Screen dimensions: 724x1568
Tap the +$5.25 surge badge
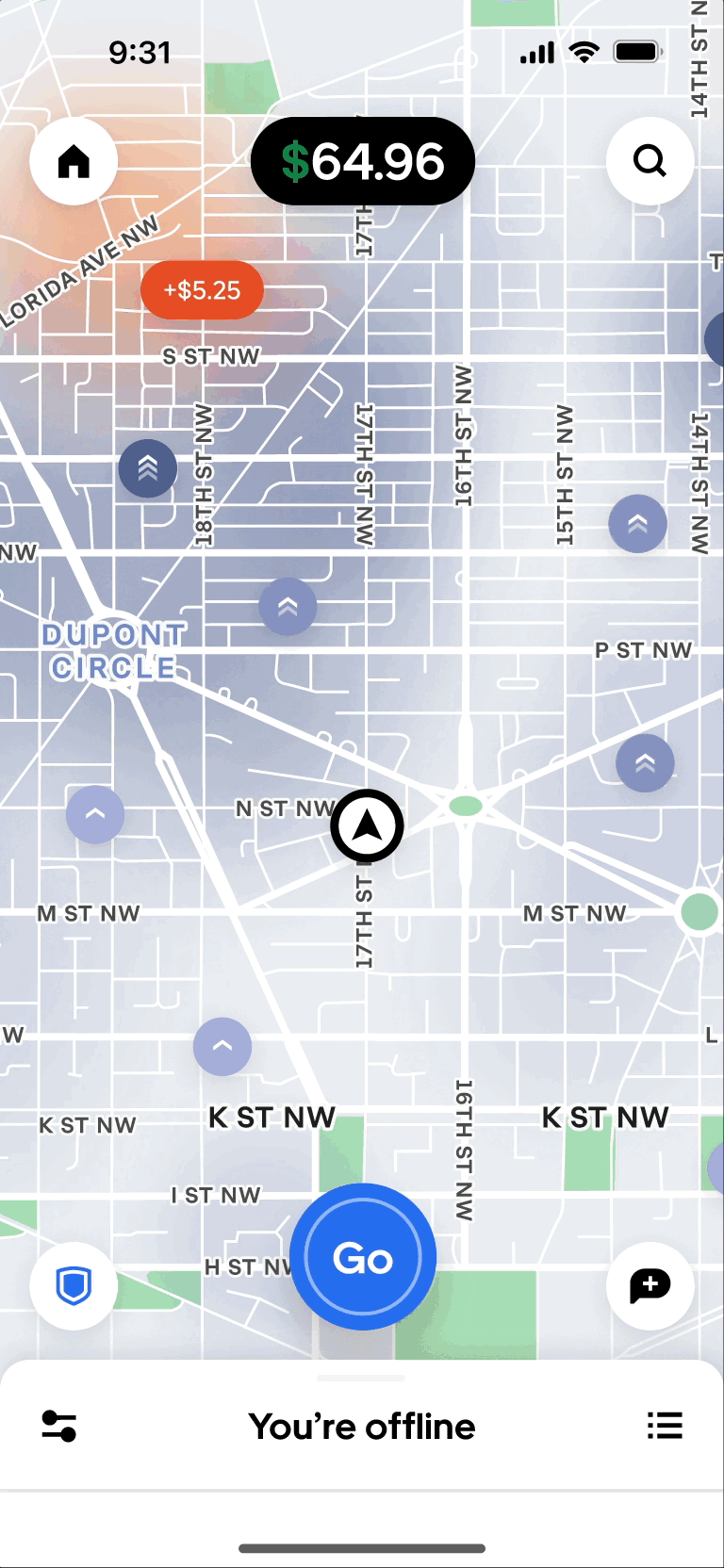point(202,290)
